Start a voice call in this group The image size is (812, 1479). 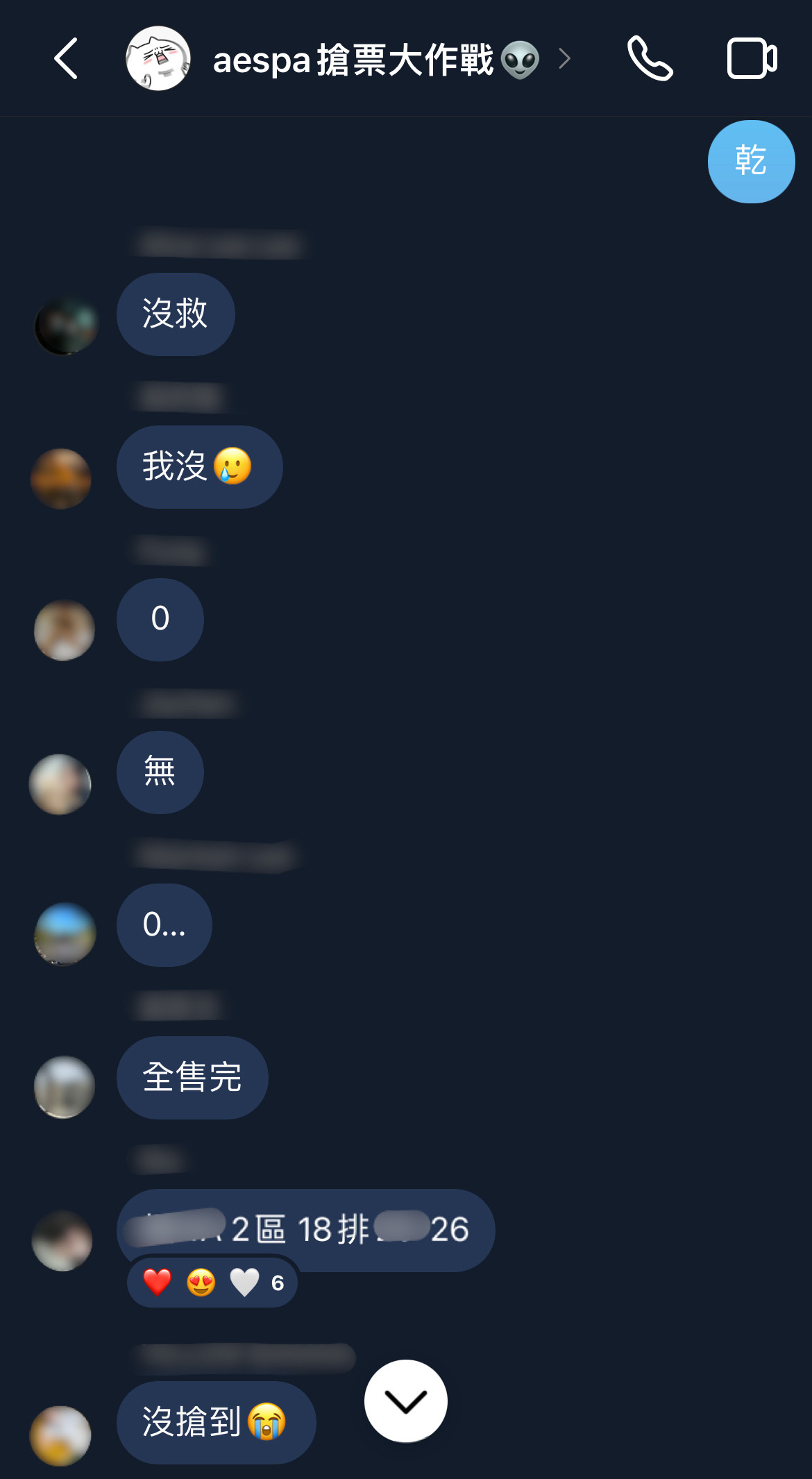[650, 59]
